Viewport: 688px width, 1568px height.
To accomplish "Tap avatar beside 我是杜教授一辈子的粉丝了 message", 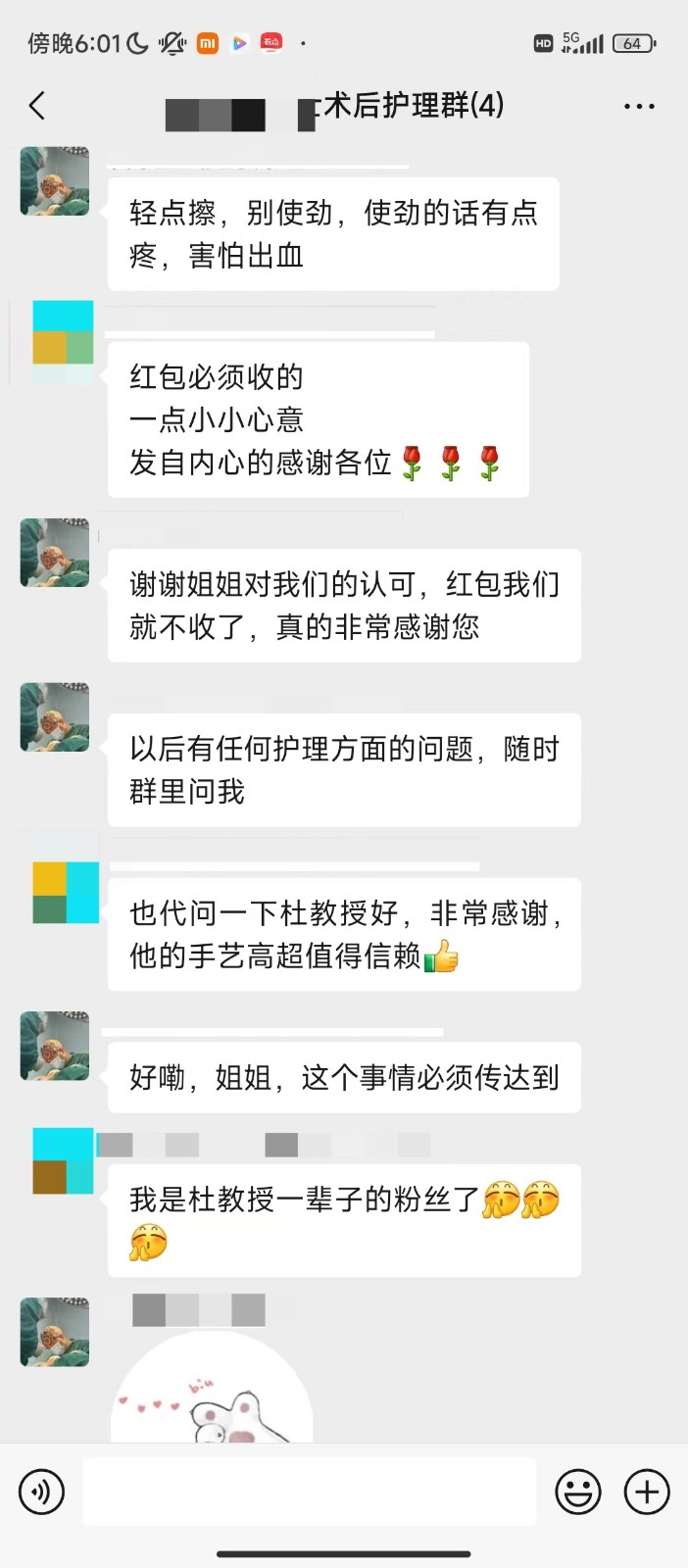I will pos(63,1160).
